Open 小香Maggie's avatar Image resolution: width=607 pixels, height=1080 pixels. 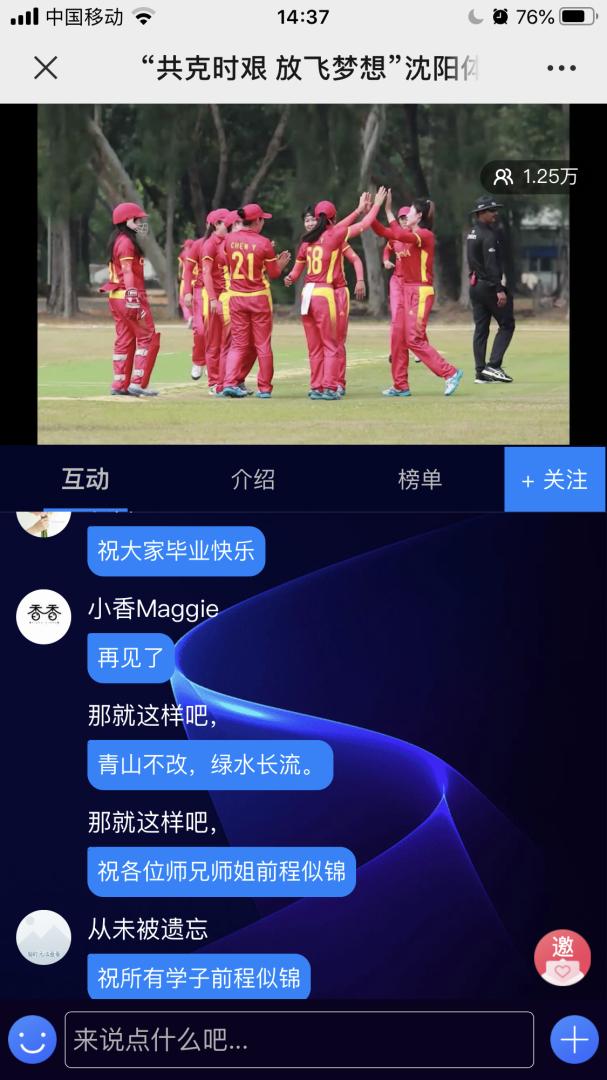coord(44,616)
